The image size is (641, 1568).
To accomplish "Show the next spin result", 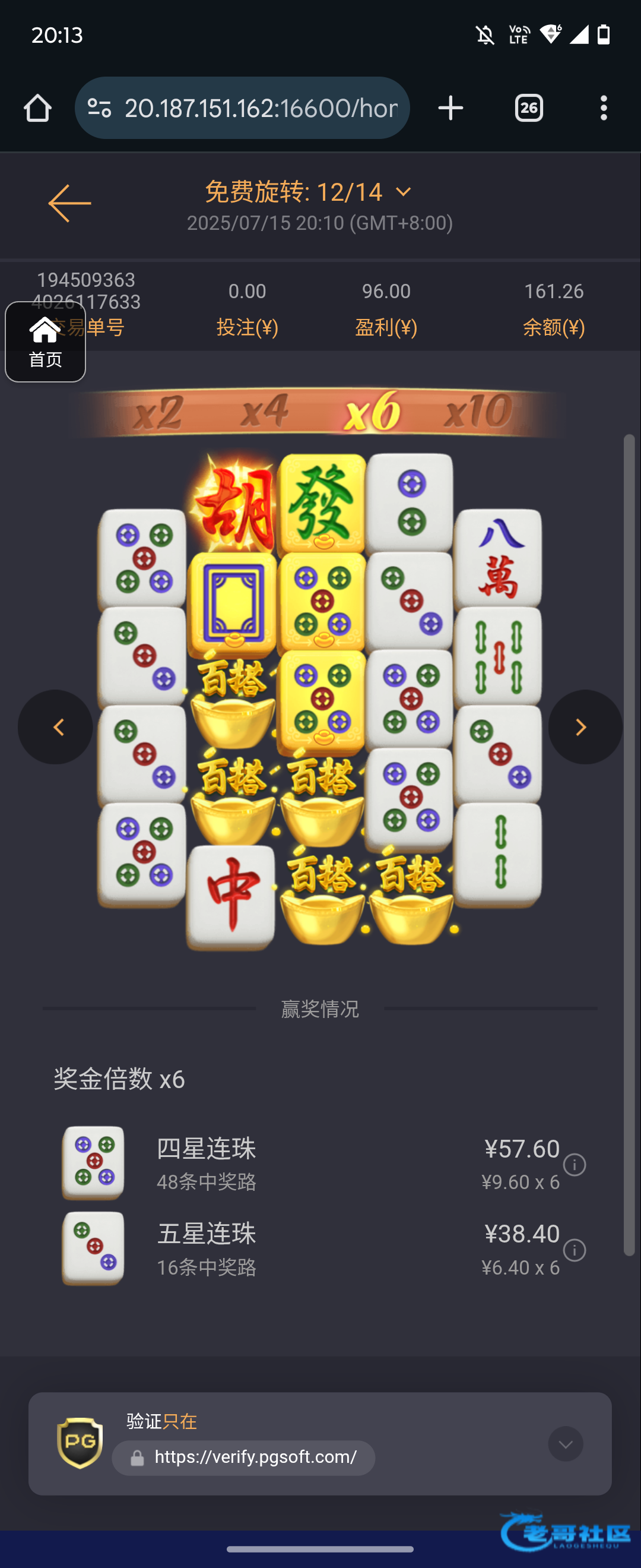I will [x=585, y=727].
